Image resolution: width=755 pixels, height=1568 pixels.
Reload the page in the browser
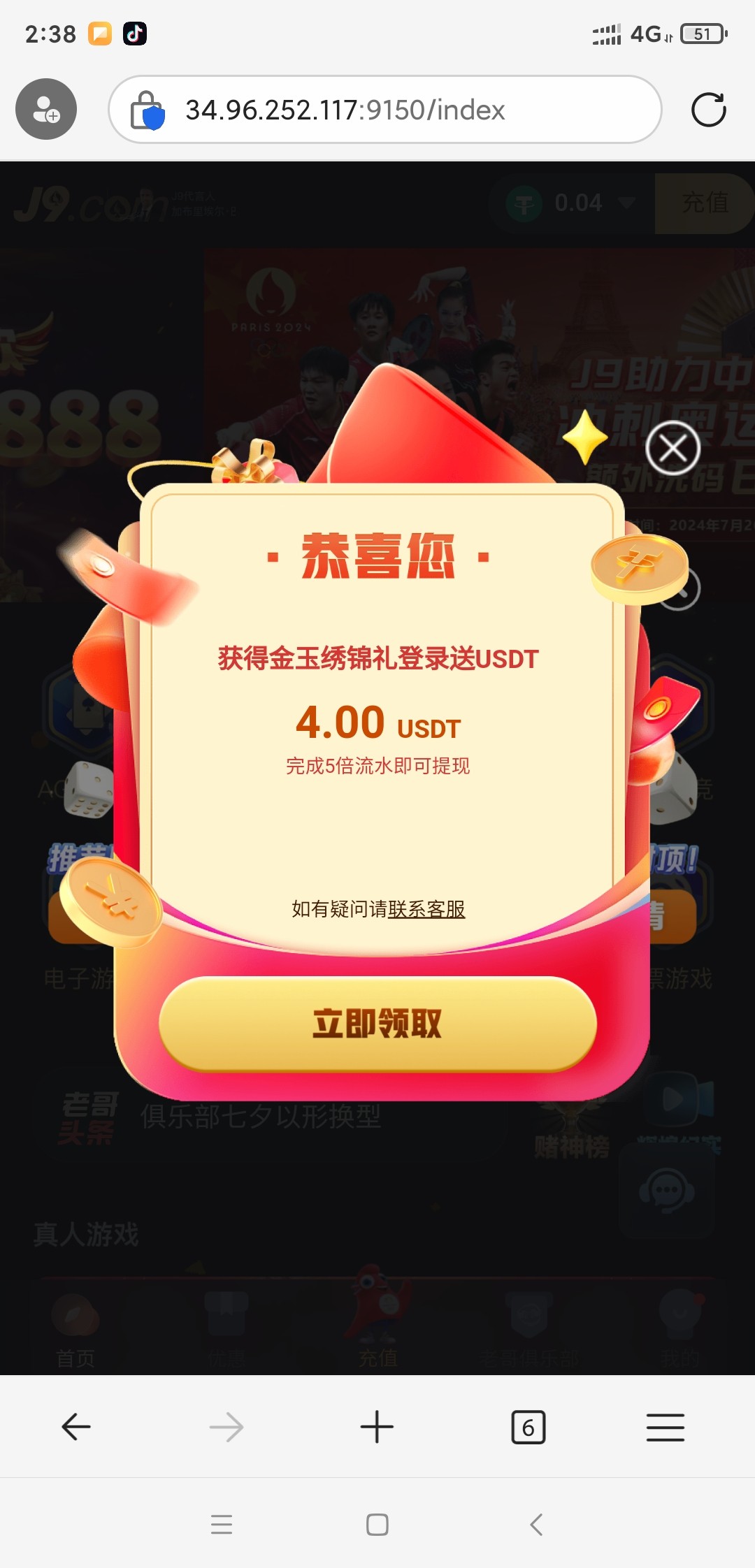point(708,110)
